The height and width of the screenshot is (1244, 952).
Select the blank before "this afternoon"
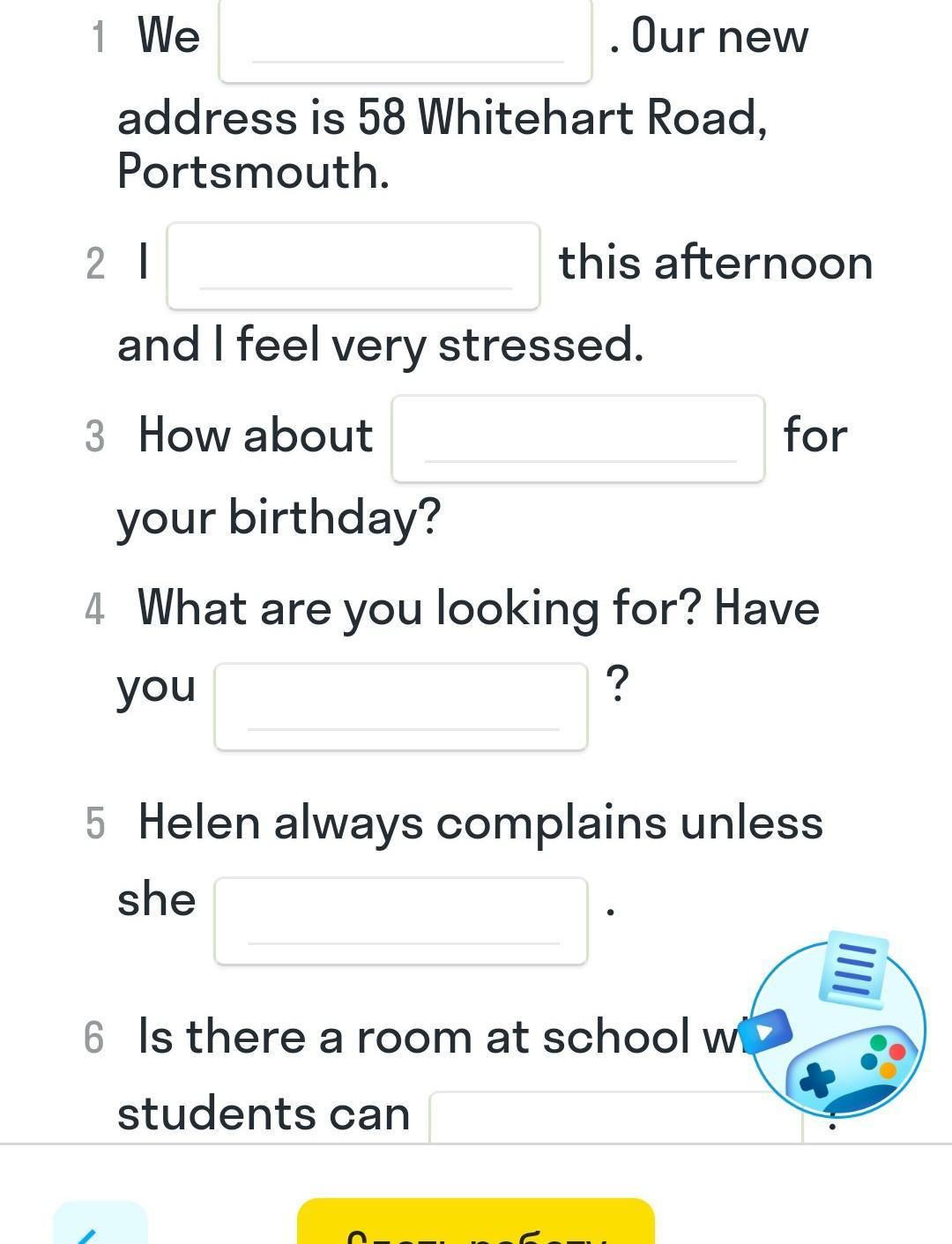coord(353,266)
